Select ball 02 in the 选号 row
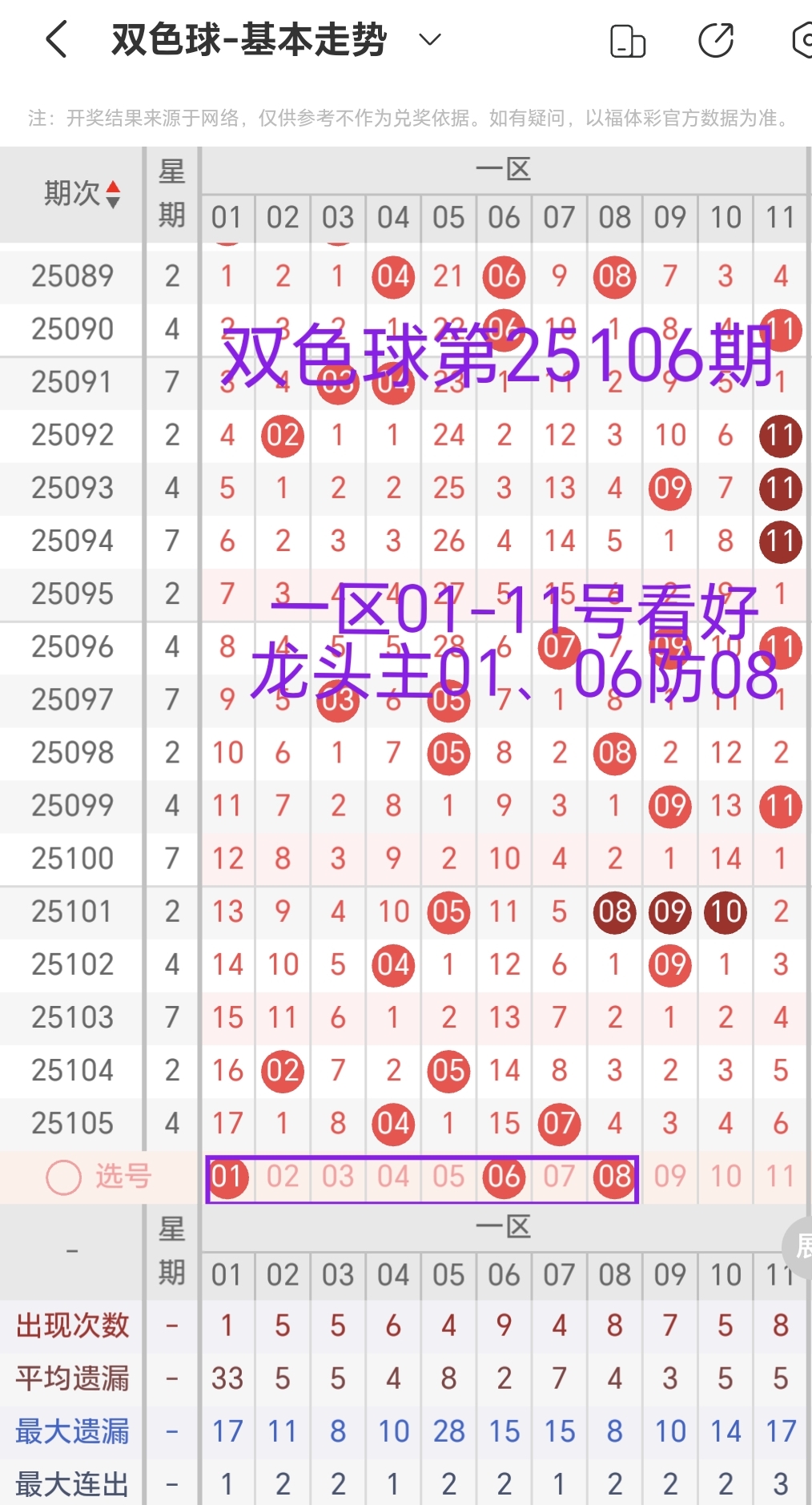 [282, 1177]
